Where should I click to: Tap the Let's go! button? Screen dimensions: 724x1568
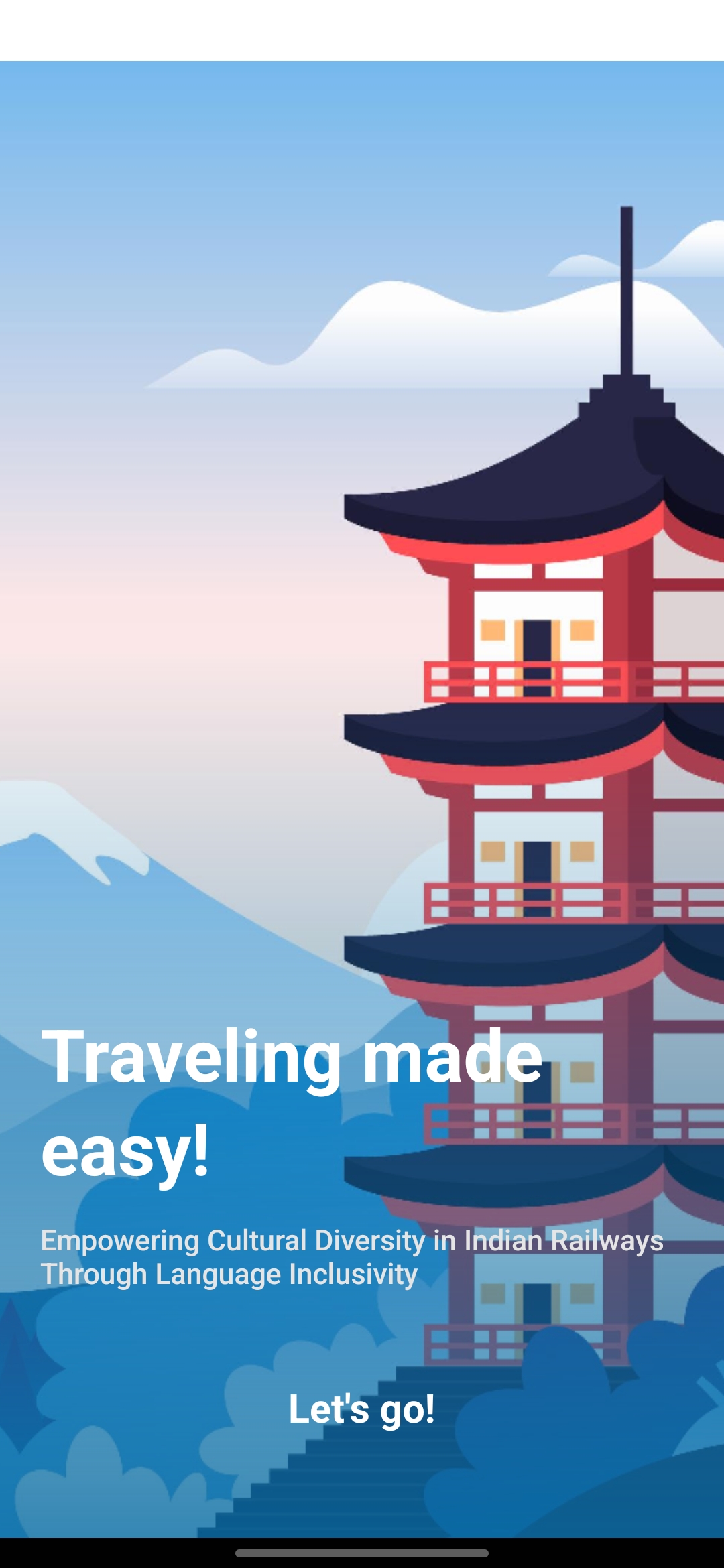click(x=362, y=1409)
